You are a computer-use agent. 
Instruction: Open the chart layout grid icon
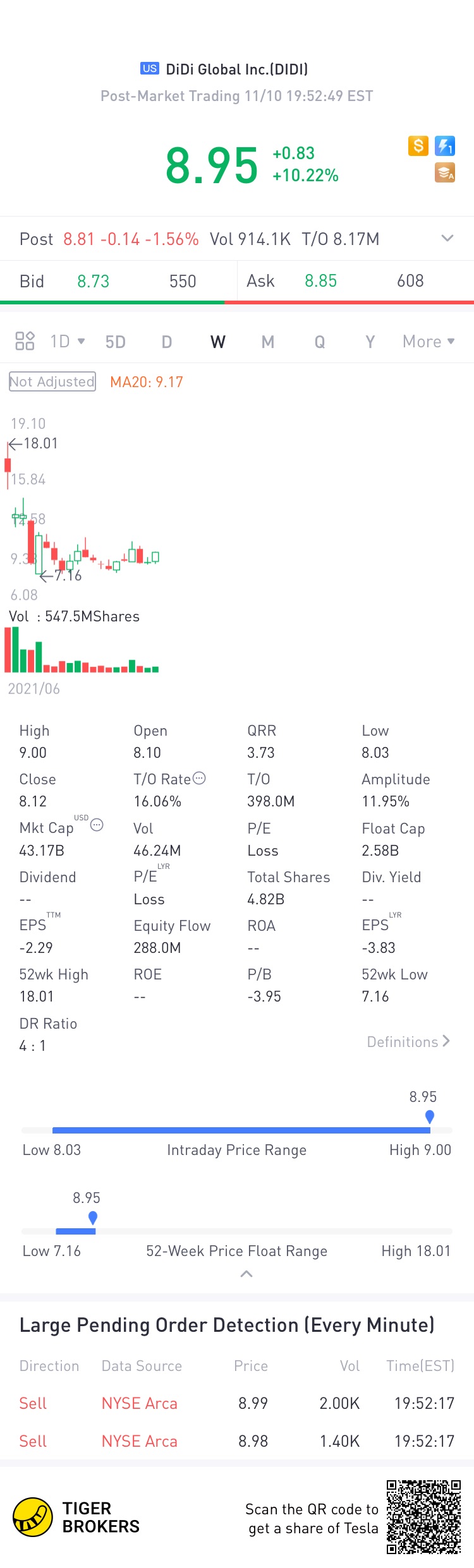25,341
